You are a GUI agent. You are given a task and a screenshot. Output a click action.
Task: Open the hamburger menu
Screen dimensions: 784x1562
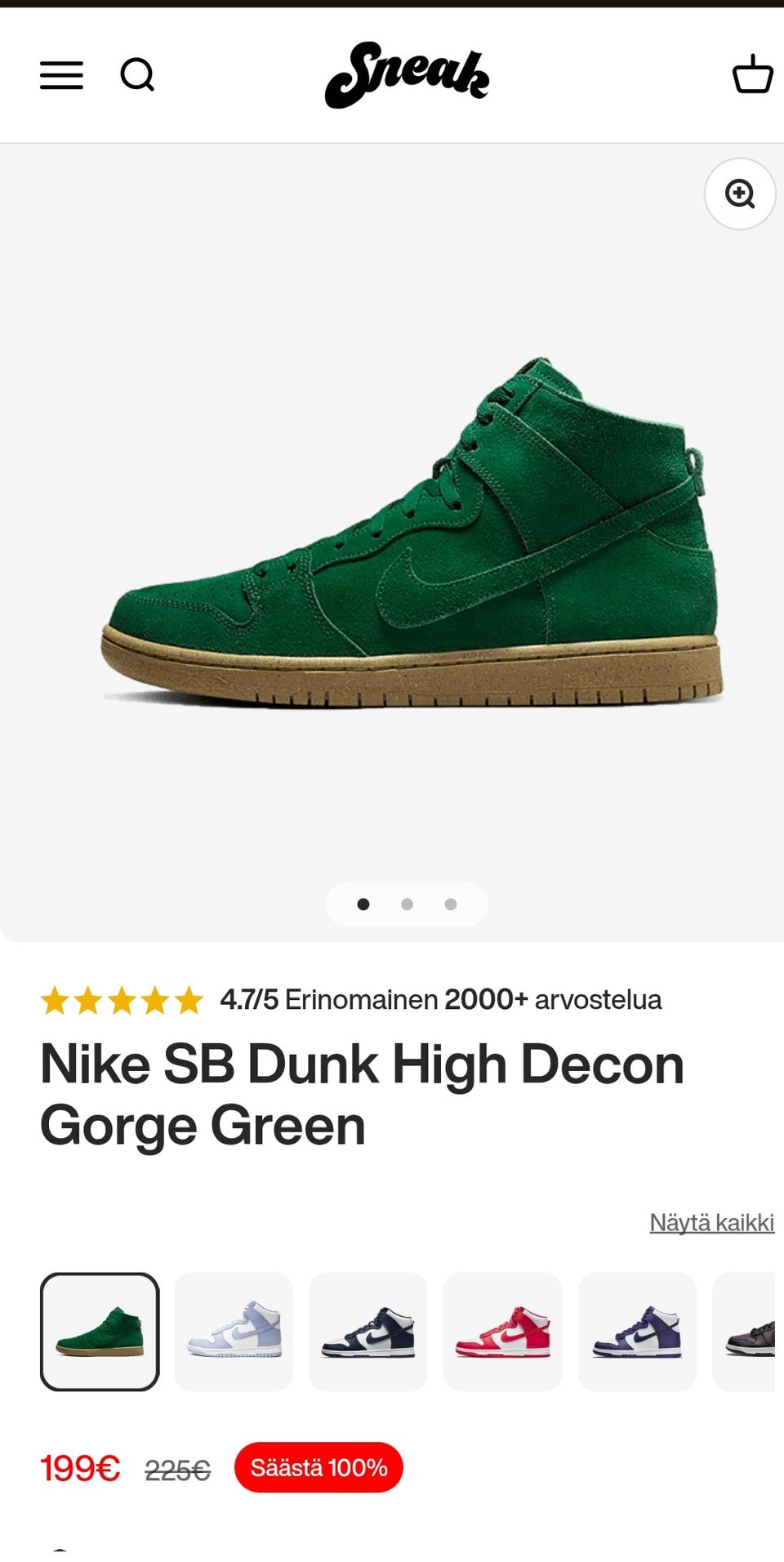61,75
